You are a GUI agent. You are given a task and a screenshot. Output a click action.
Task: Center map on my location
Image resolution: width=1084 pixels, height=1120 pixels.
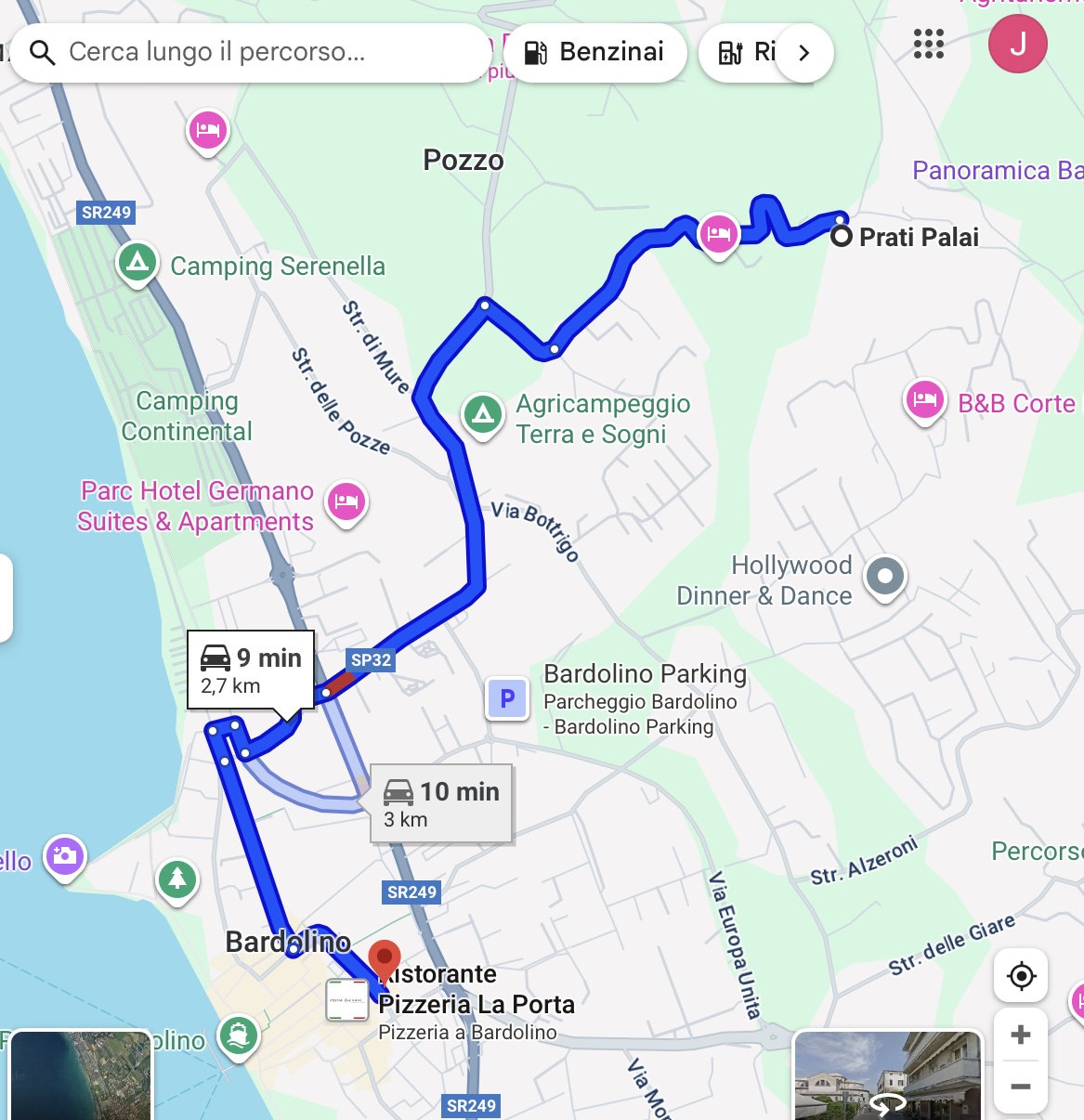(x=1021, y=976)
